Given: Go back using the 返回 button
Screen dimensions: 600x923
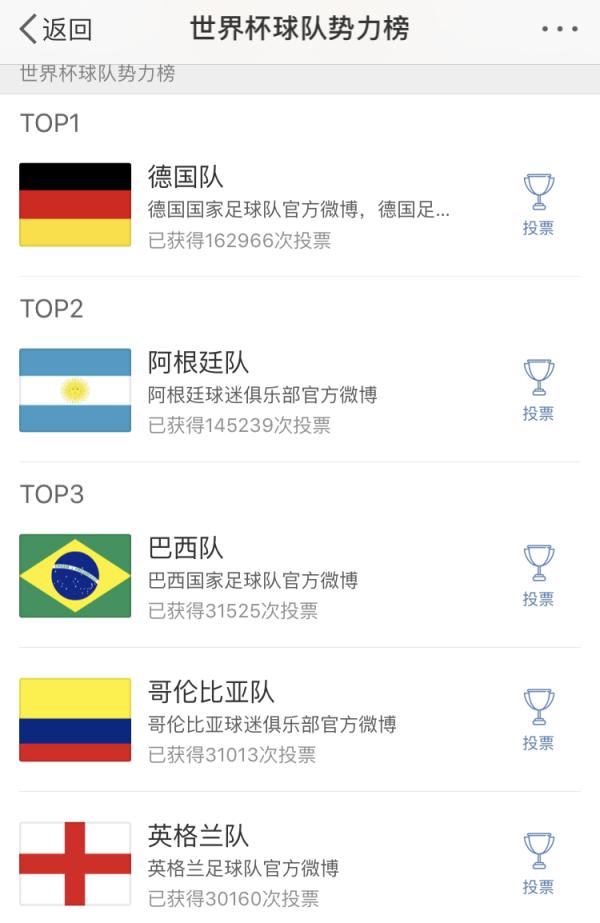Looking at the screenshot, I should 56,29.
